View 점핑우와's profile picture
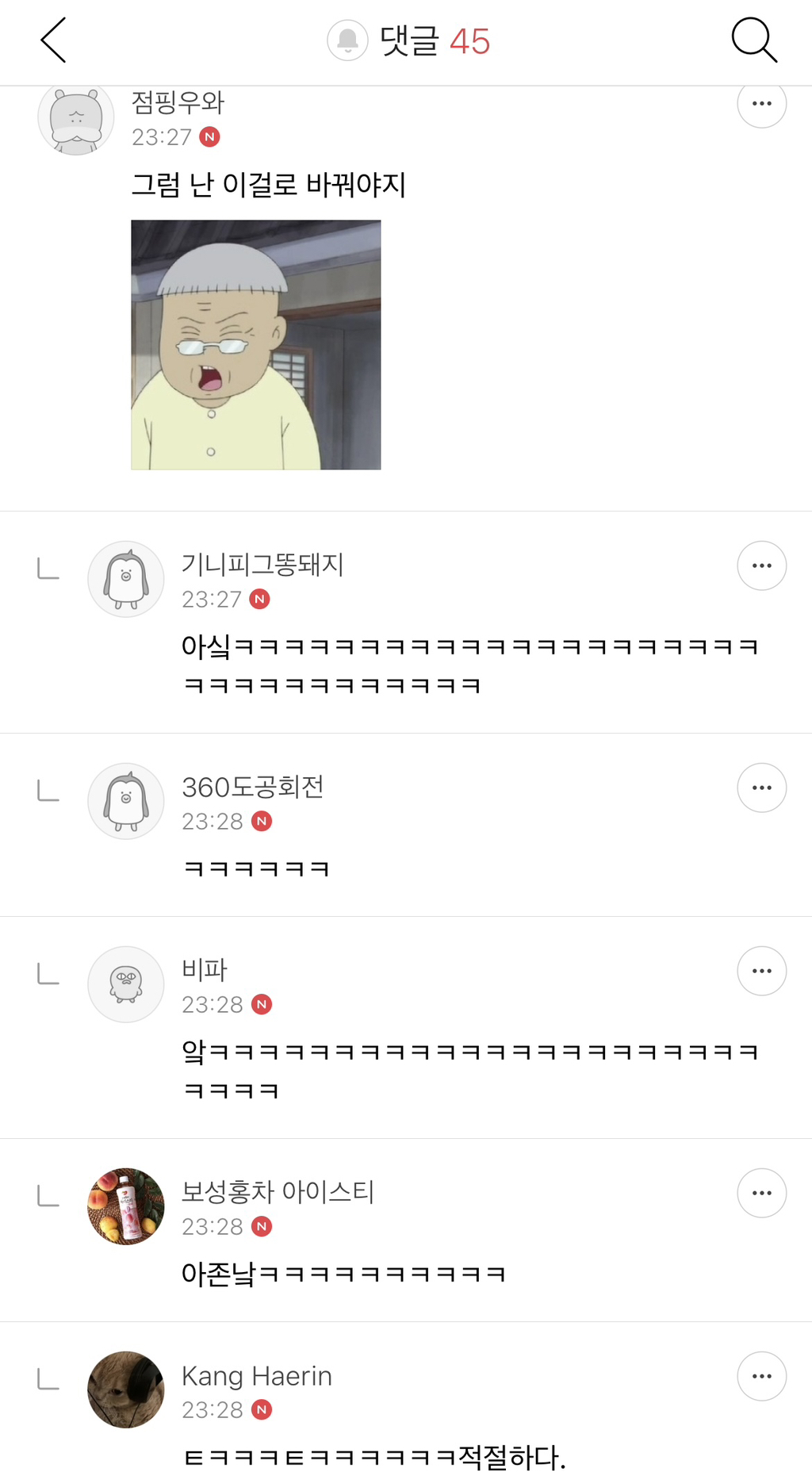Image resolution: width=812 pixels, height=1472 pixels. (x=76, y=119)
